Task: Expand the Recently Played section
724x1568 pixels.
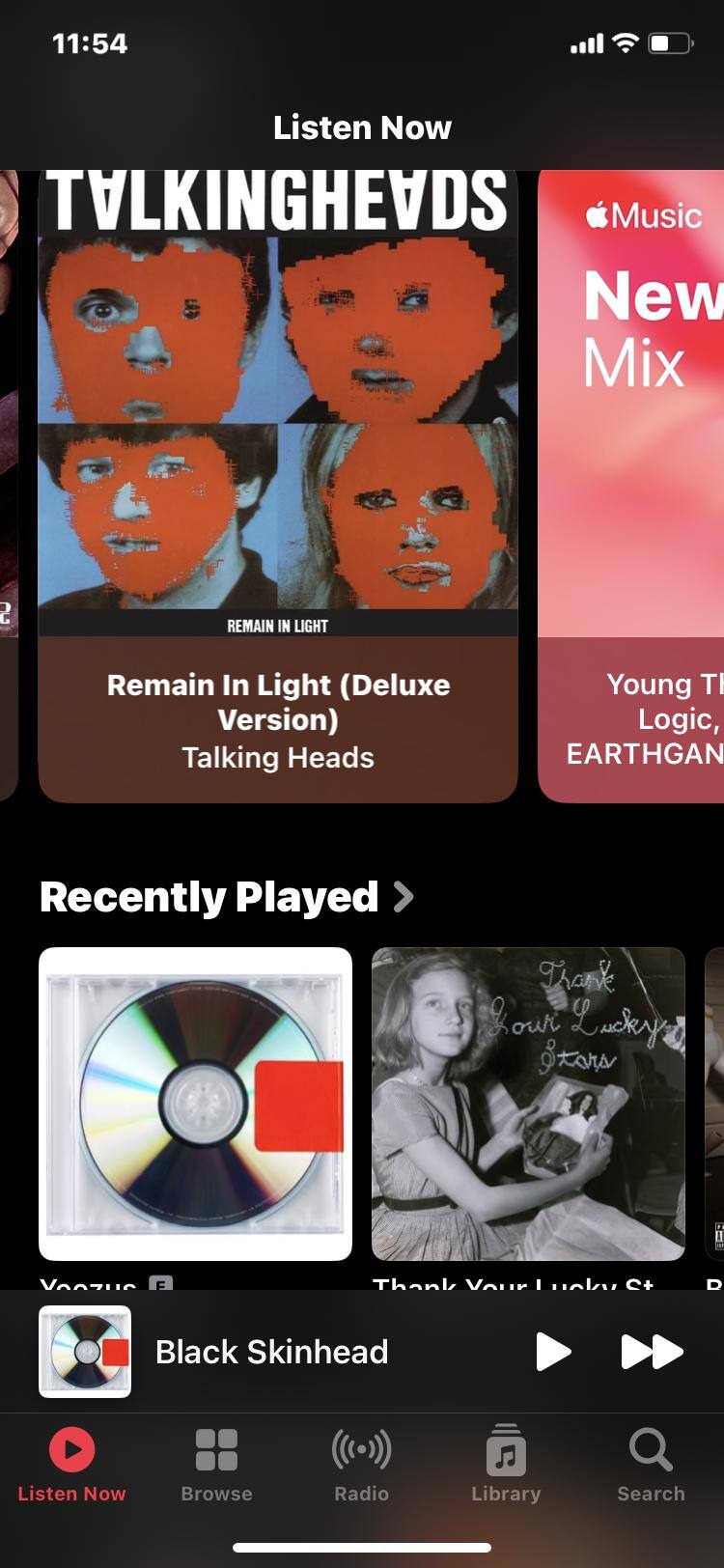Action: coord(227,897)
